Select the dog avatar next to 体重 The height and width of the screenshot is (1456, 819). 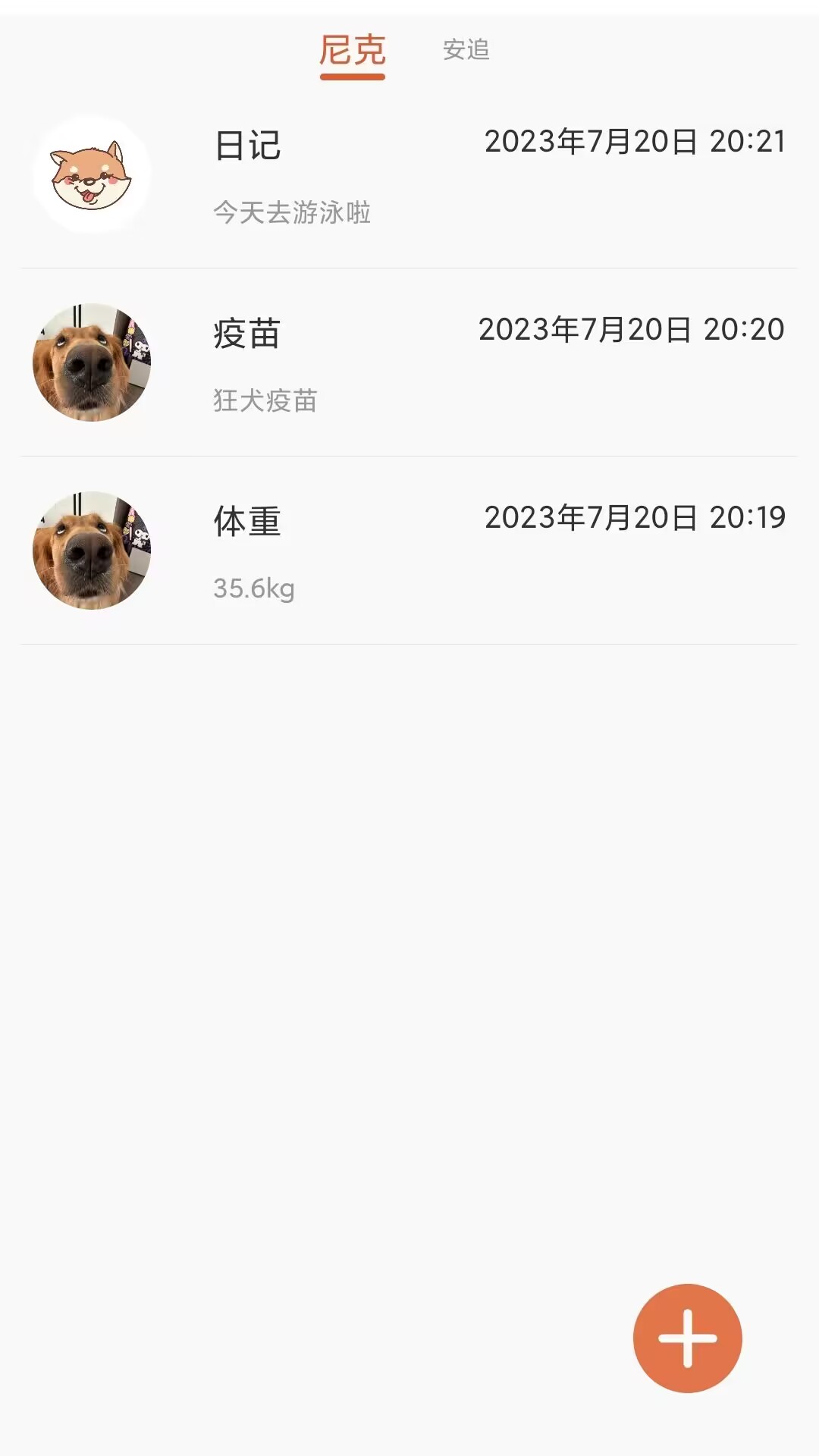tap(93, 552)
